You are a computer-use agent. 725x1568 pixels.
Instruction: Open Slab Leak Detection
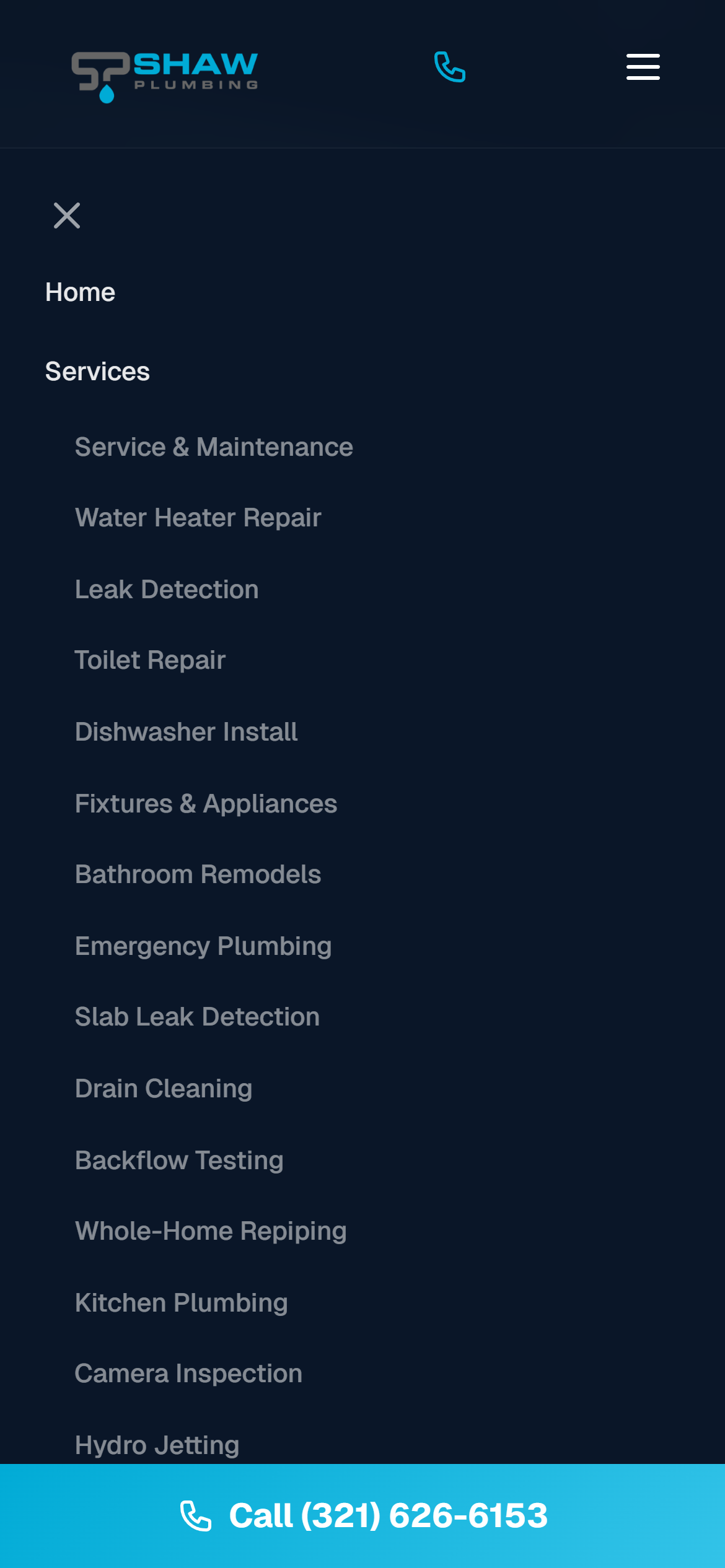click(197, 1017)
